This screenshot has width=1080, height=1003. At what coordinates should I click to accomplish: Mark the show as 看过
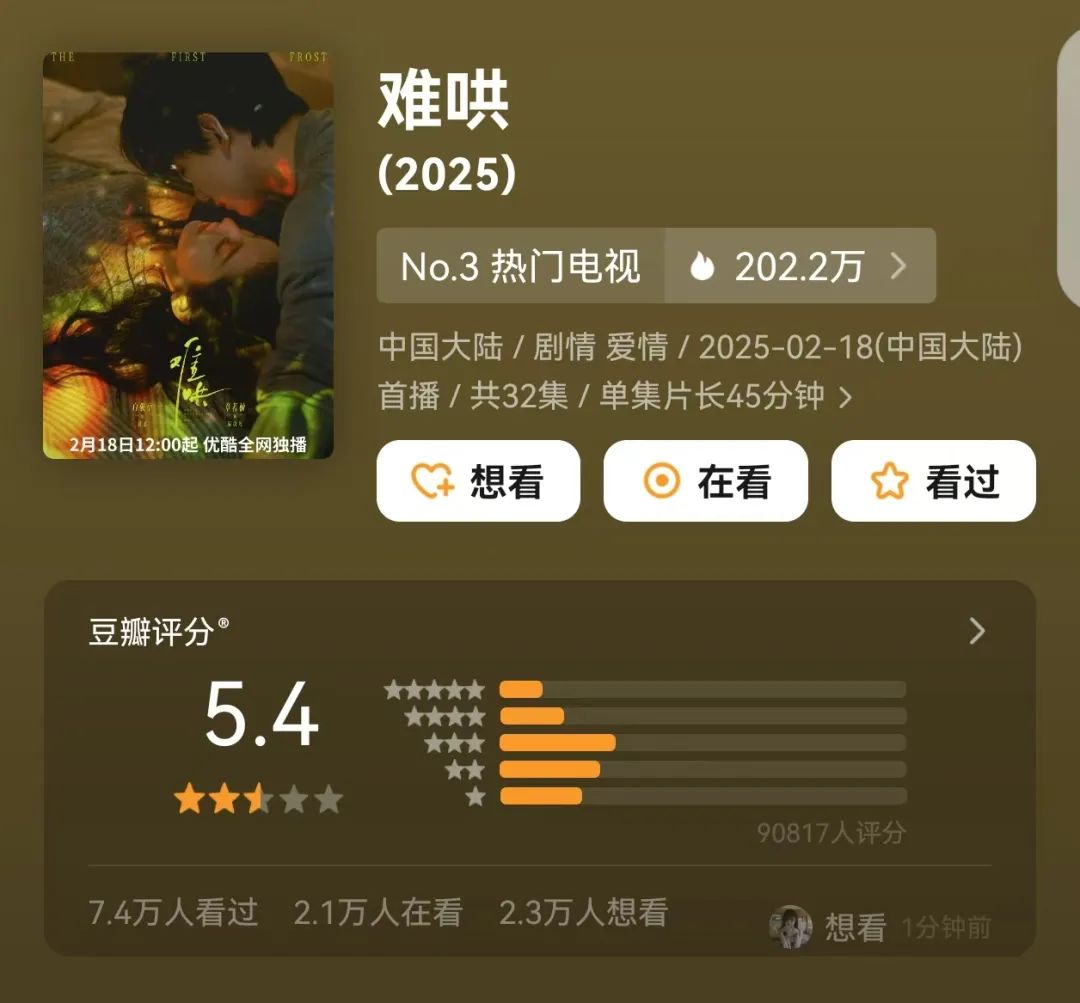pos(933,481)
